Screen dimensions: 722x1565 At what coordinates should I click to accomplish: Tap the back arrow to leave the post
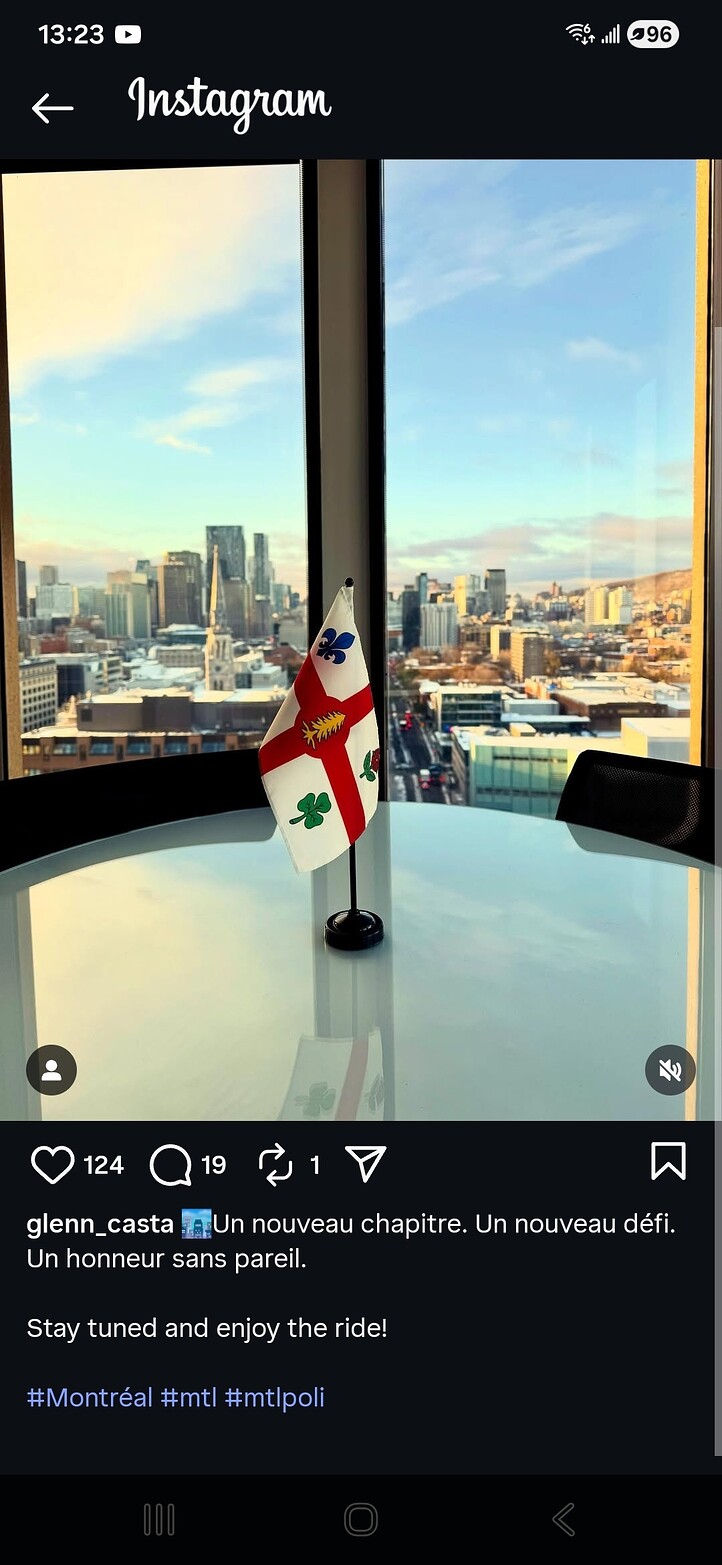(x=52, y=107)
